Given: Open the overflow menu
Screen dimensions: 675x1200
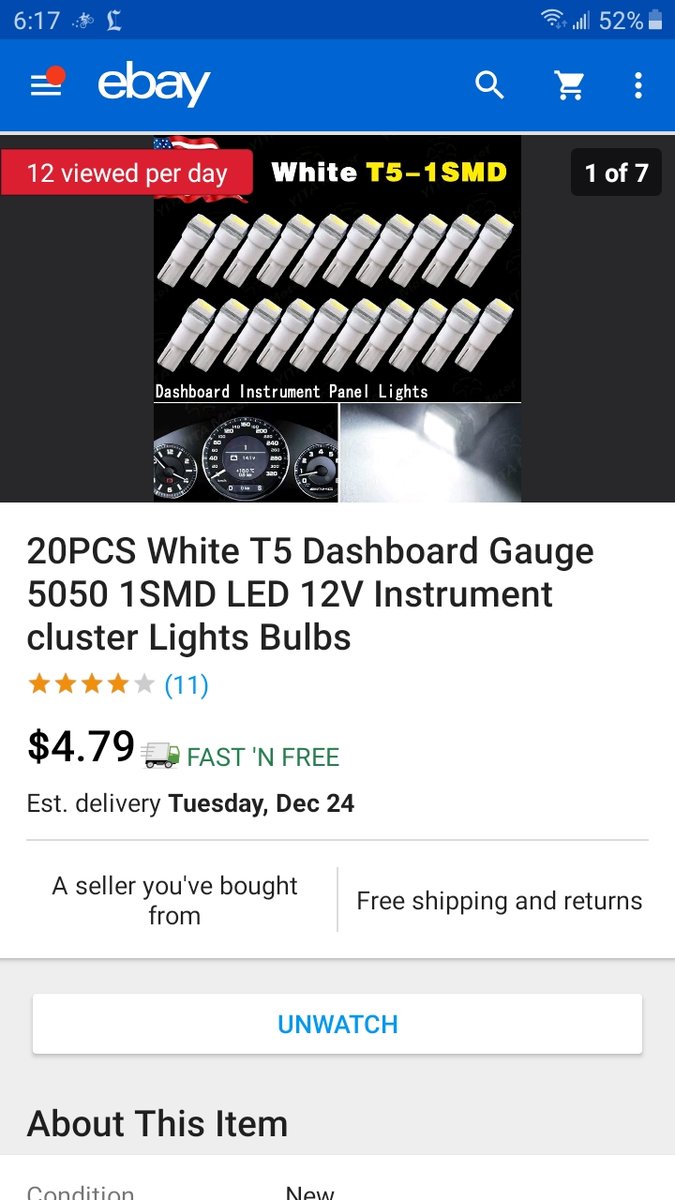Looking at the screenshot, I should click(x=638, y=86).
